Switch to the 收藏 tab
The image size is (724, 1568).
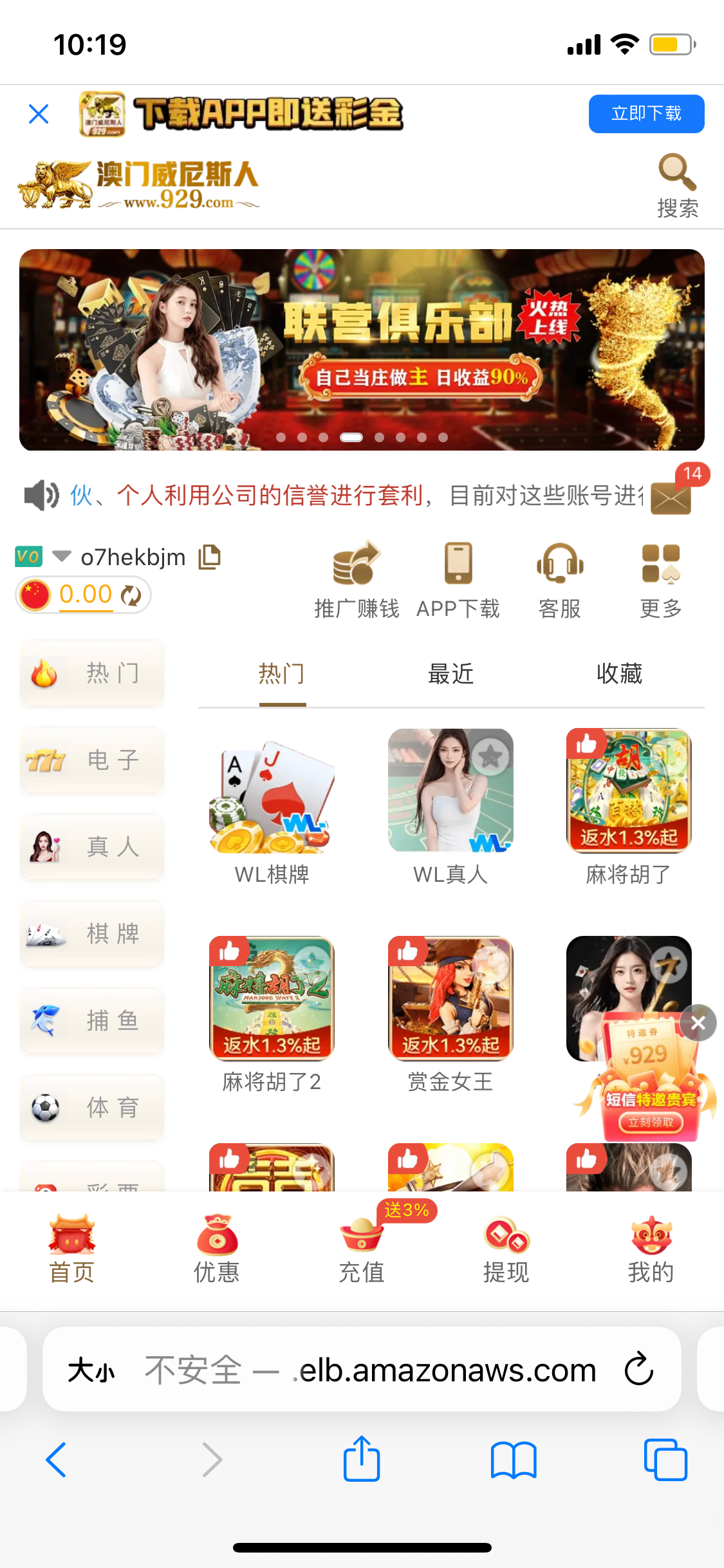(619, 674)
